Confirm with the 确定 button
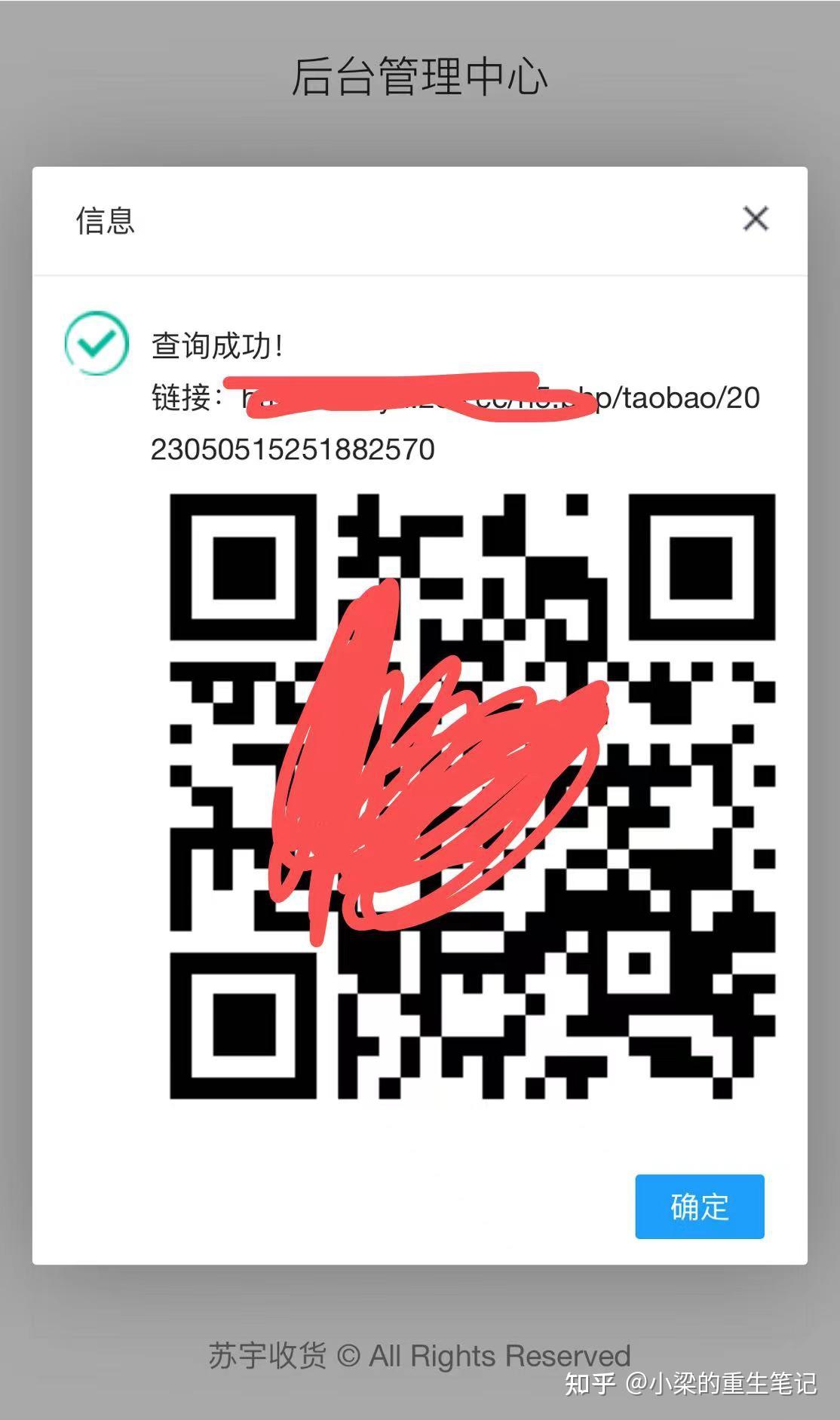 [x=699, y=1206]
